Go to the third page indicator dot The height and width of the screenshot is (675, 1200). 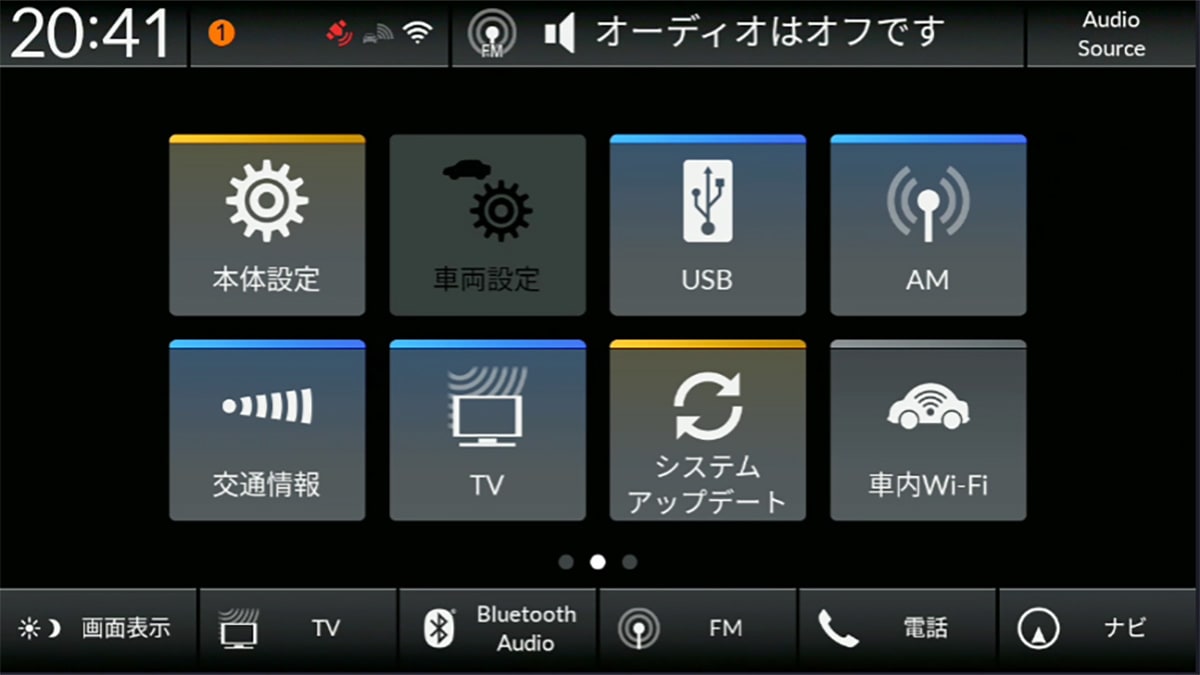[x=629, y=562]
